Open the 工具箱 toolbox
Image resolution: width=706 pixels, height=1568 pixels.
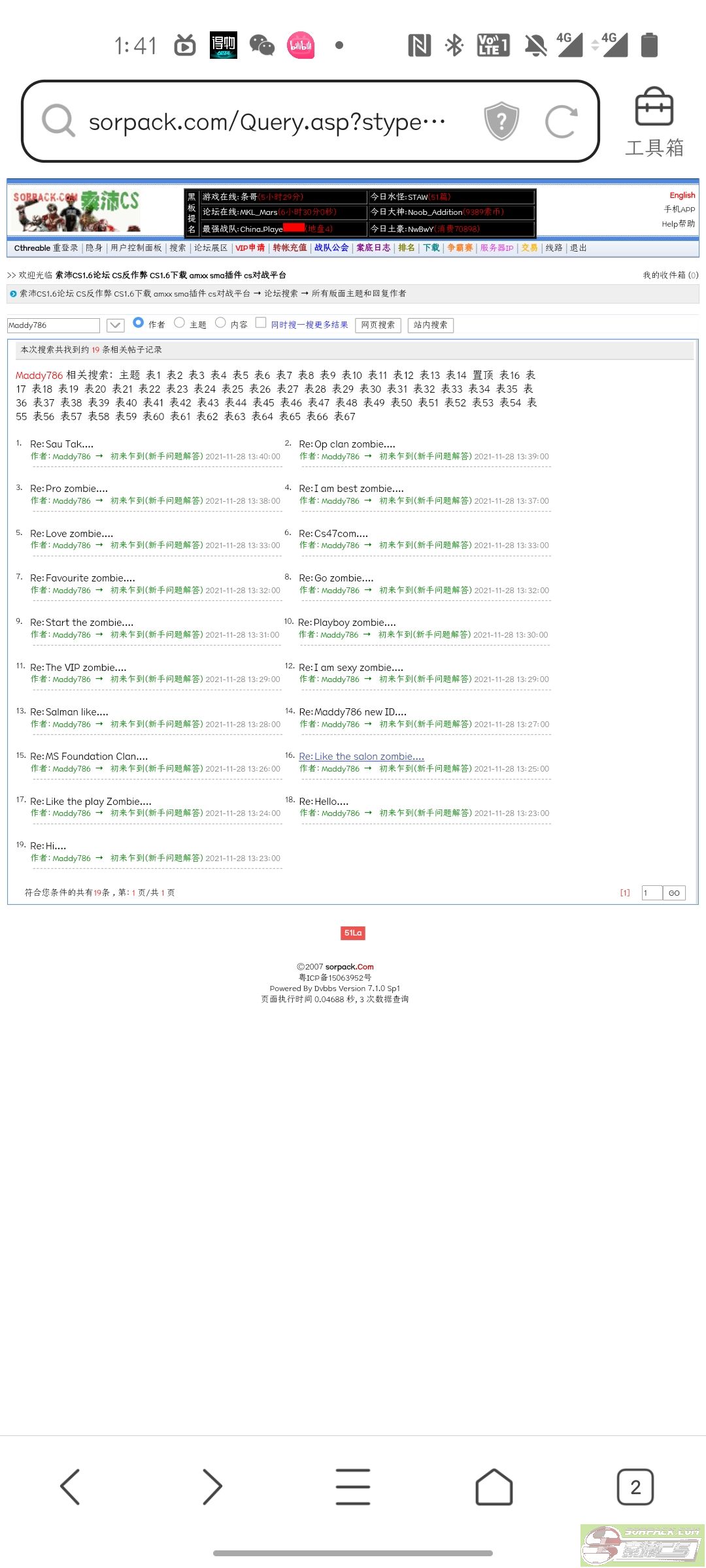tap(654, 123)
